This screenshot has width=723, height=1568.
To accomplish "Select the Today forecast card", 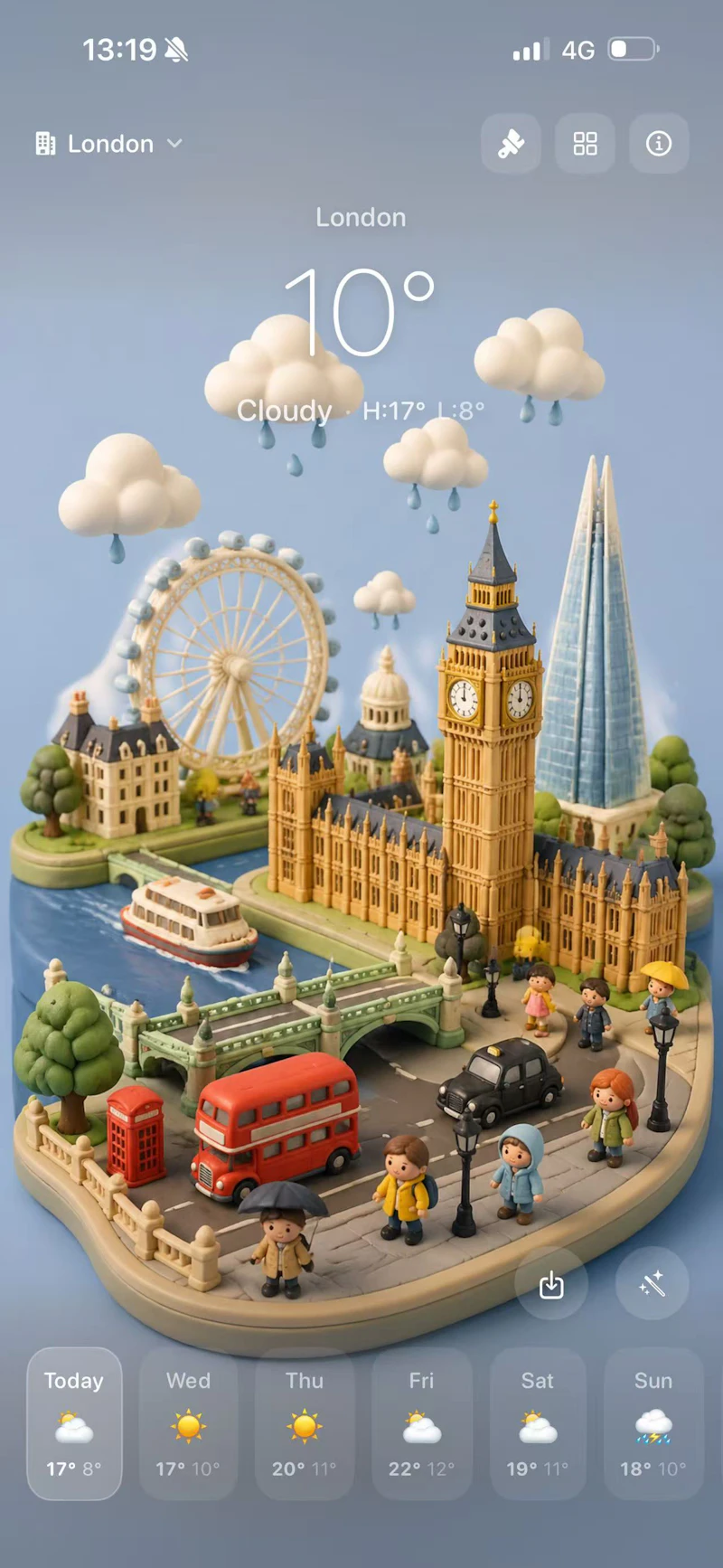I will coord(74,1423).
